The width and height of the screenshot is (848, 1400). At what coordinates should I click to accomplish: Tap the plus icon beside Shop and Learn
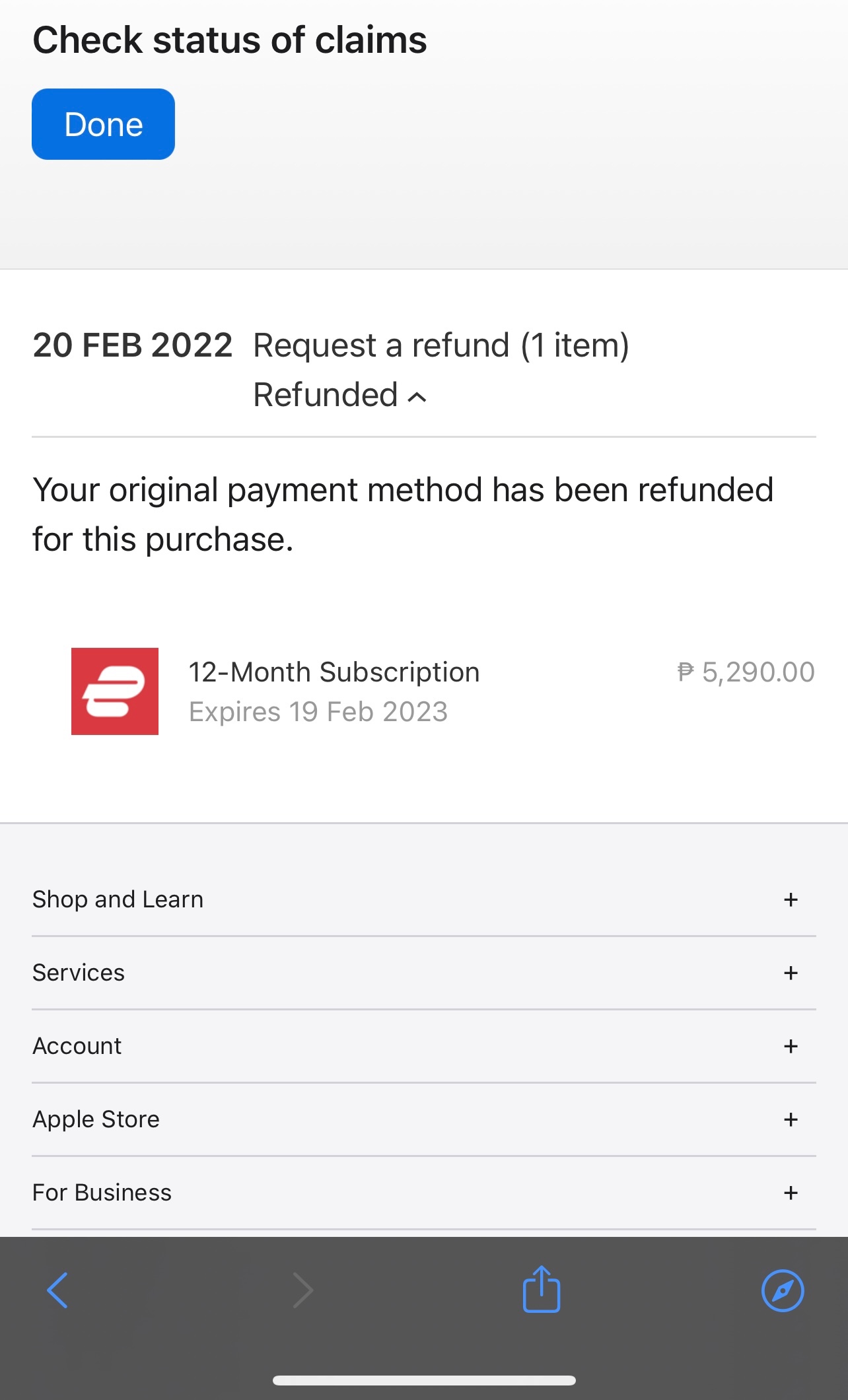click(x=791, y=899)
